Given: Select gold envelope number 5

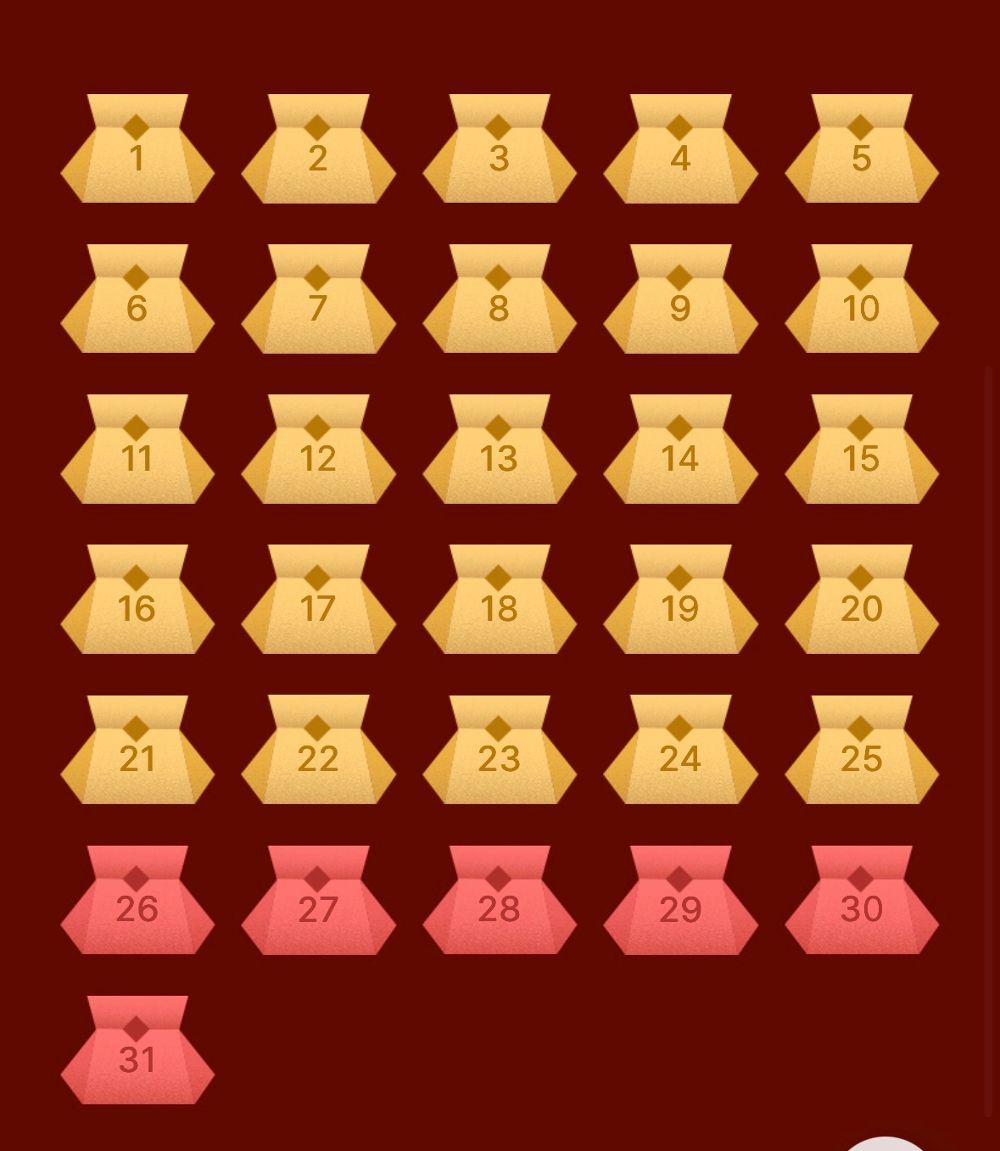Looking at the screenshot, I should tap(861, 150).
